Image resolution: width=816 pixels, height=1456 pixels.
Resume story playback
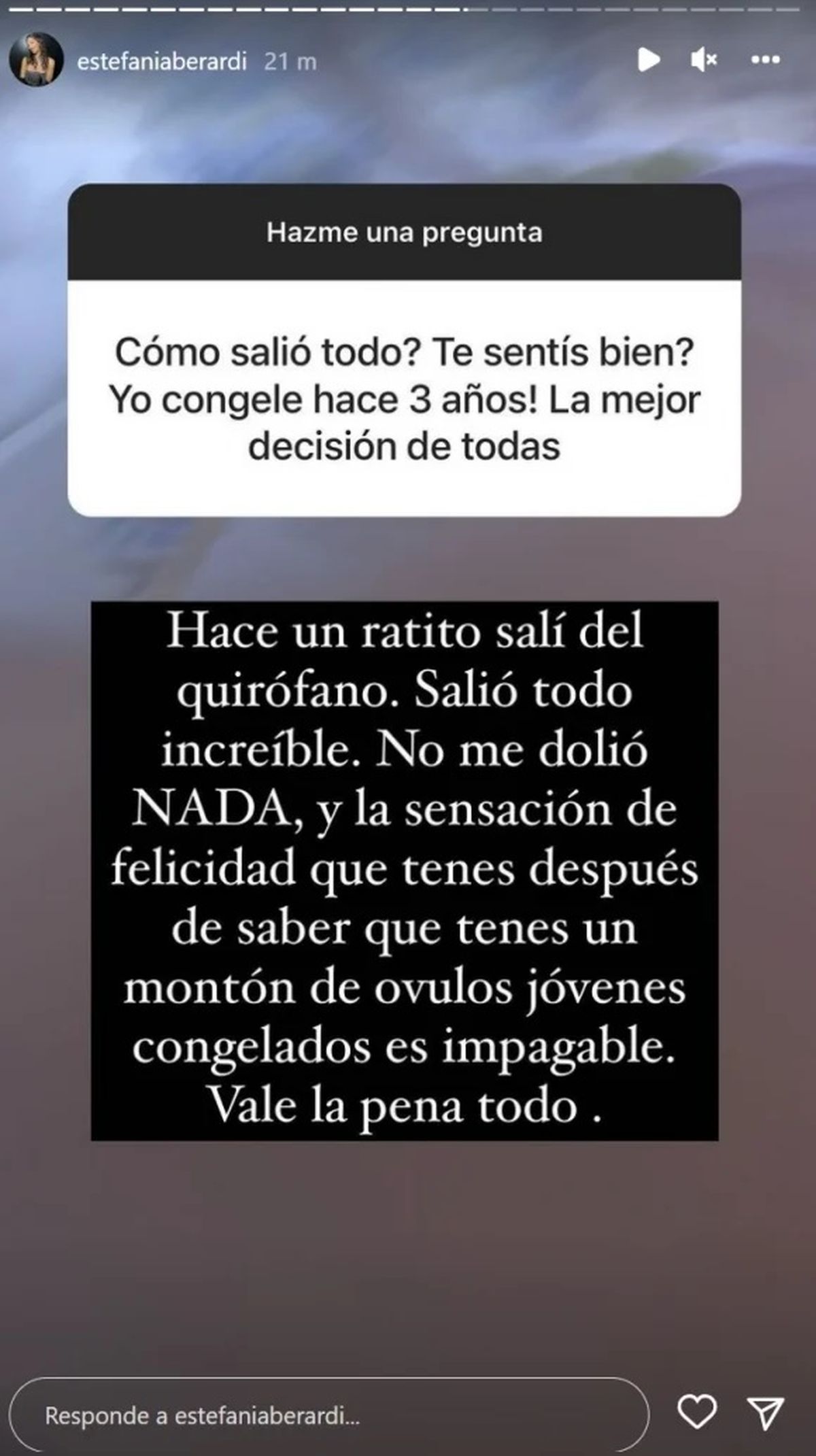pos(648,60)
